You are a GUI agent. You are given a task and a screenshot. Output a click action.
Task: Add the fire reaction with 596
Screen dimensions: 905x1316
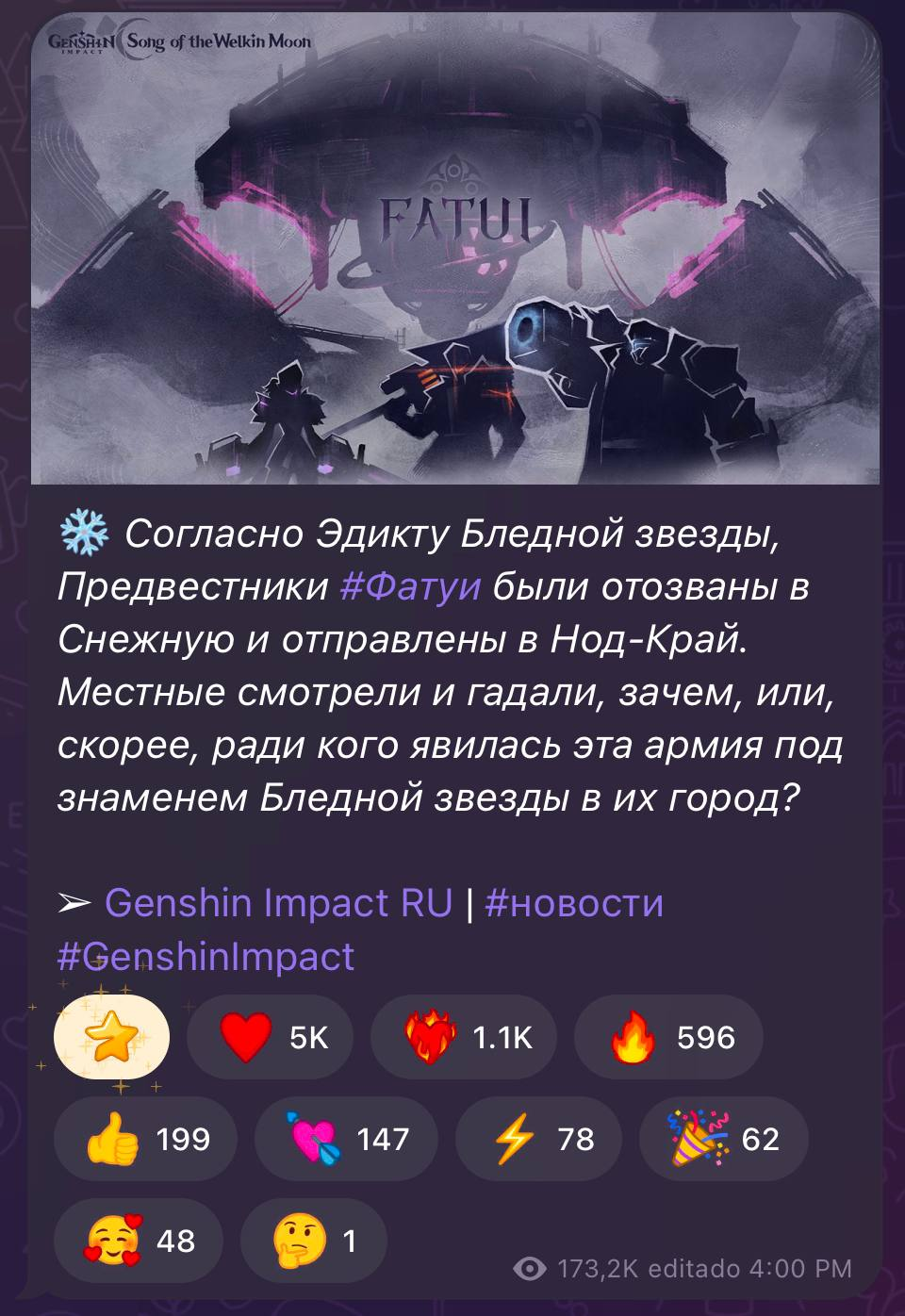click(668, 1037)
